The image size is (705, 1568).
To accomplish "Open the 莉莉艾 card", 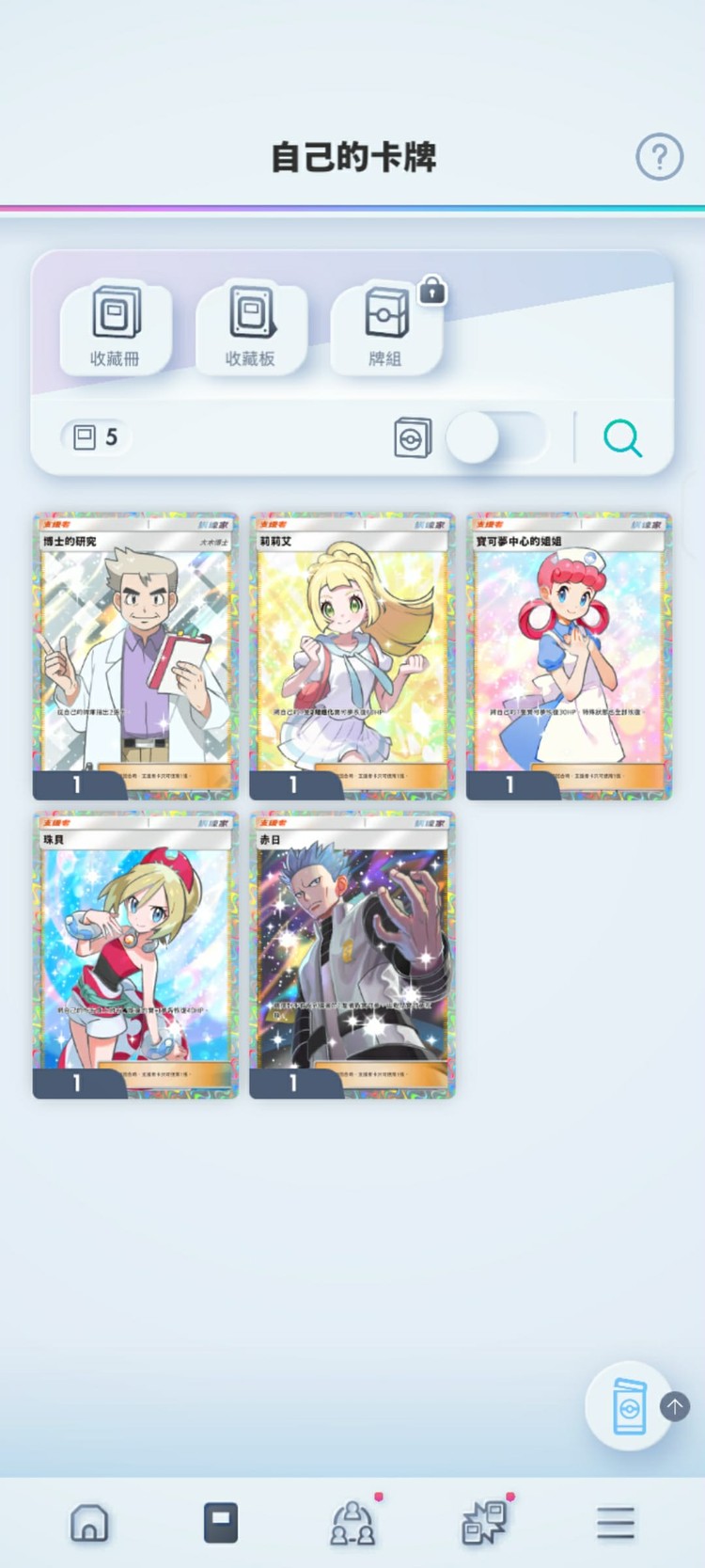I will [x=352, y=656].
